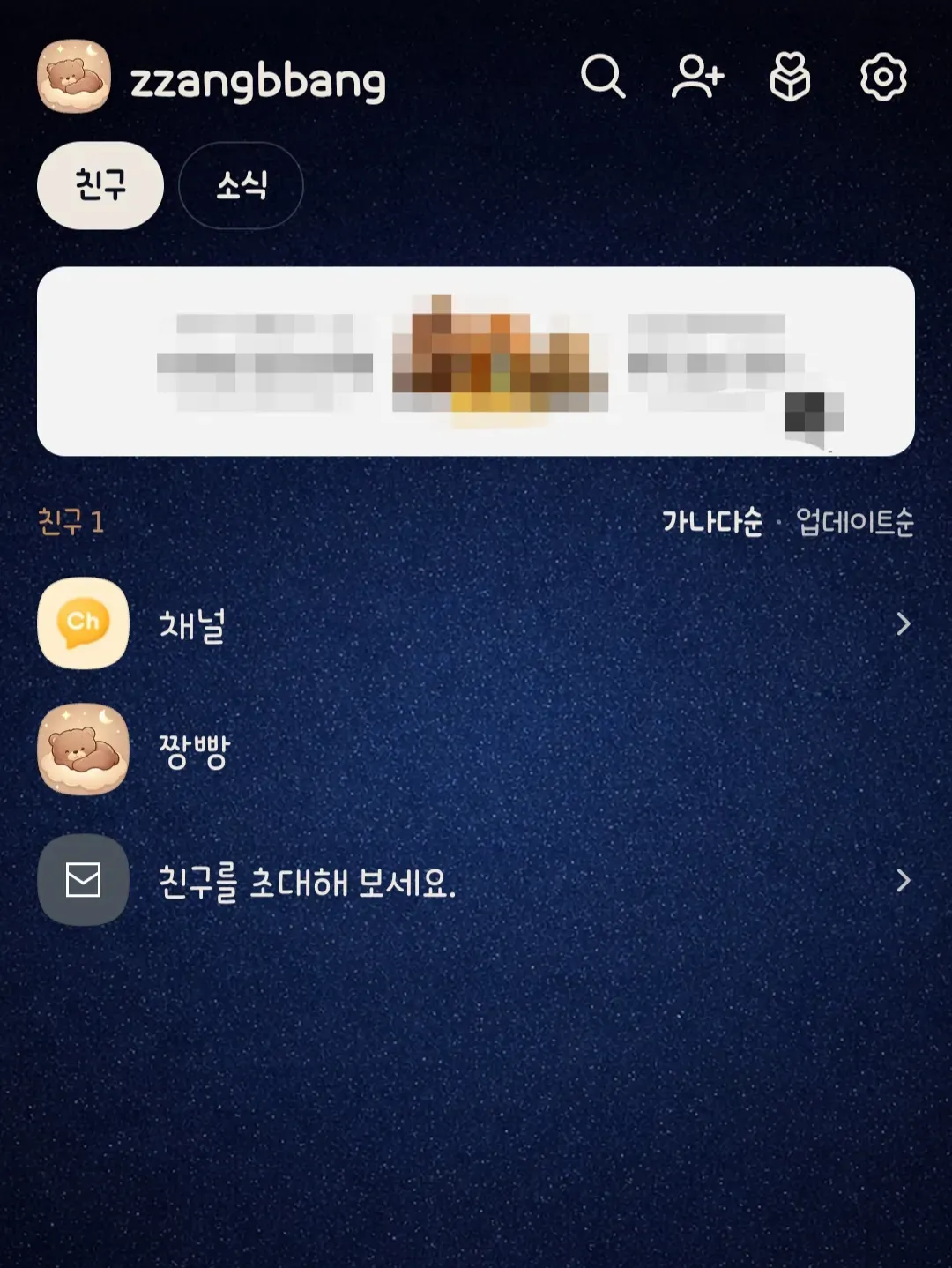The image size is (952, 1268).
Task: Switch to the 소식 tab
Action: 241,185
